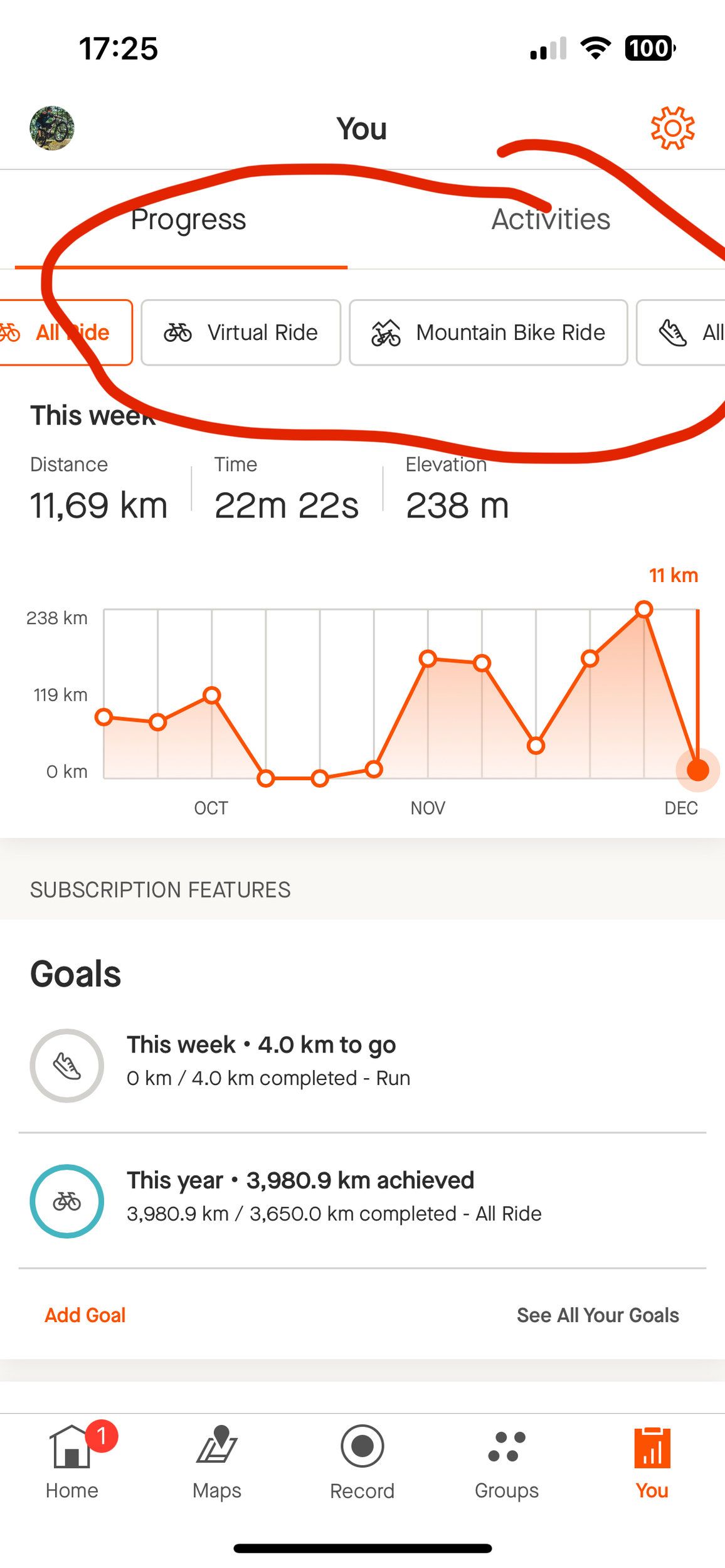Screen dimensions: 725x1568
Task: Open the Maps tab
Action: coord(217,1463)
